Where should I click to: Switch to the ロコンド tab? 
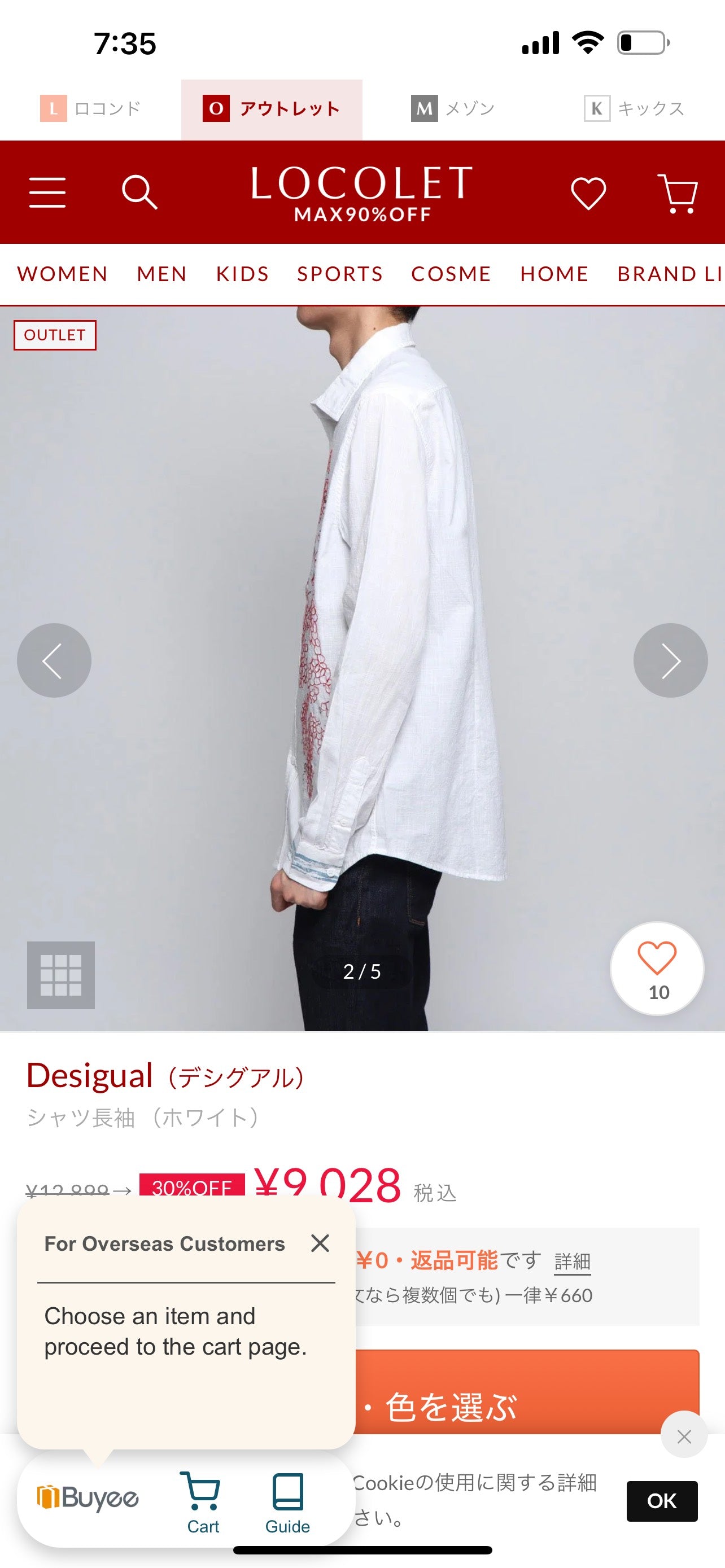(91, 109)
